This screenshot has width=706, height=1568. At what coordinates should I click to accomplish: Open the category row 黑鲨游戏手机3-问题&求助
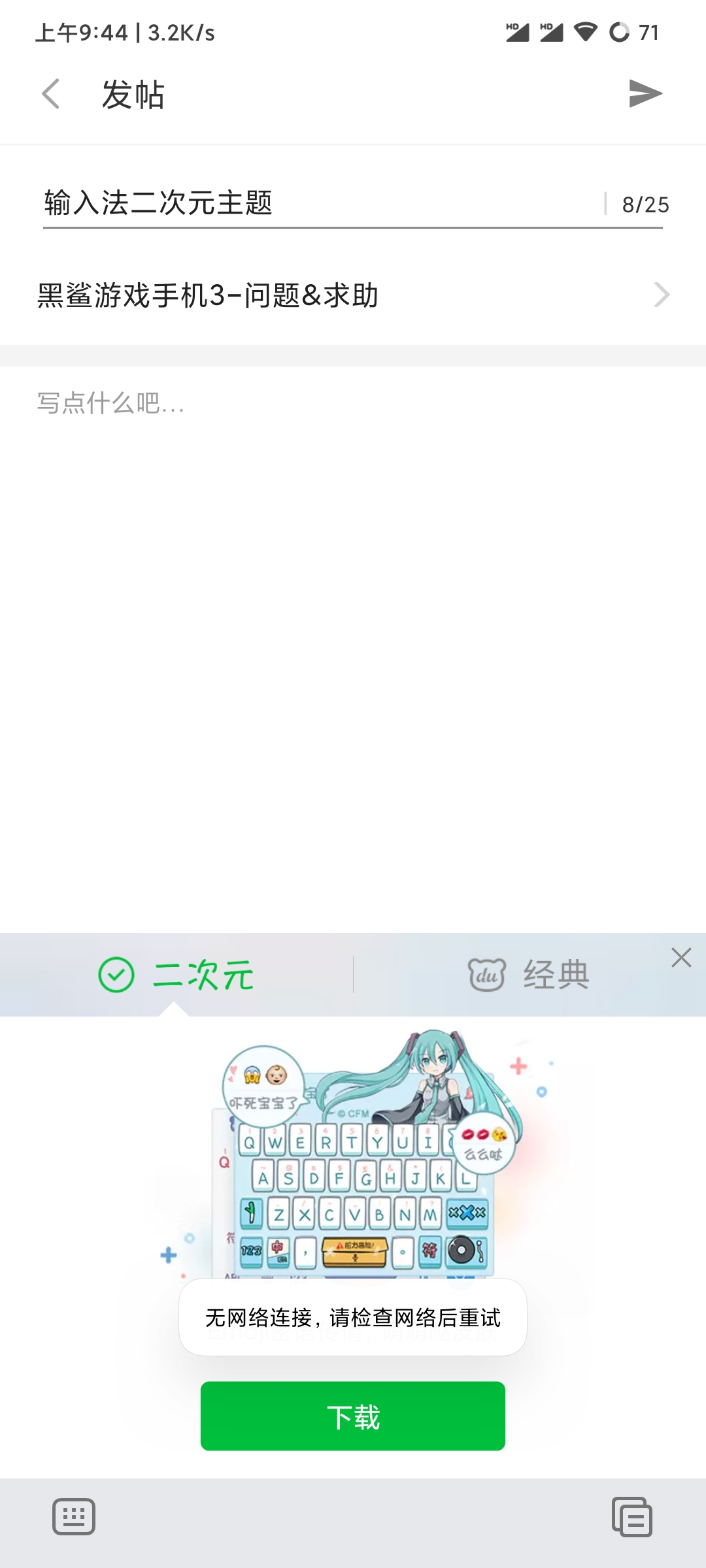tap(353, 295)
